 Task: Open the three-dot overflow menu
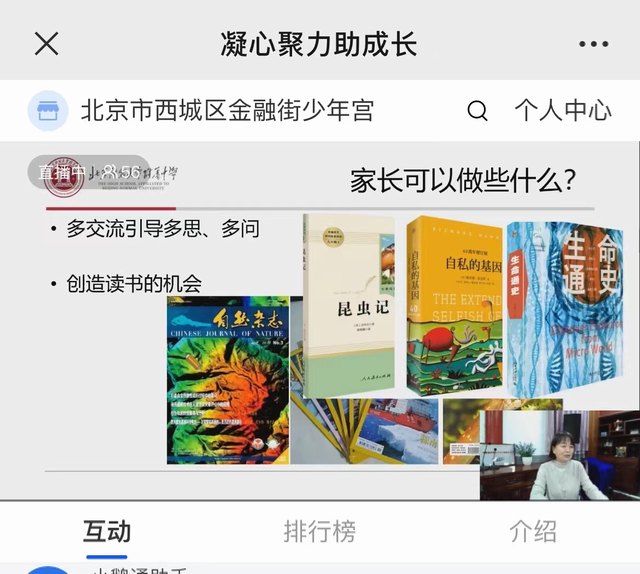pos(593,45)
